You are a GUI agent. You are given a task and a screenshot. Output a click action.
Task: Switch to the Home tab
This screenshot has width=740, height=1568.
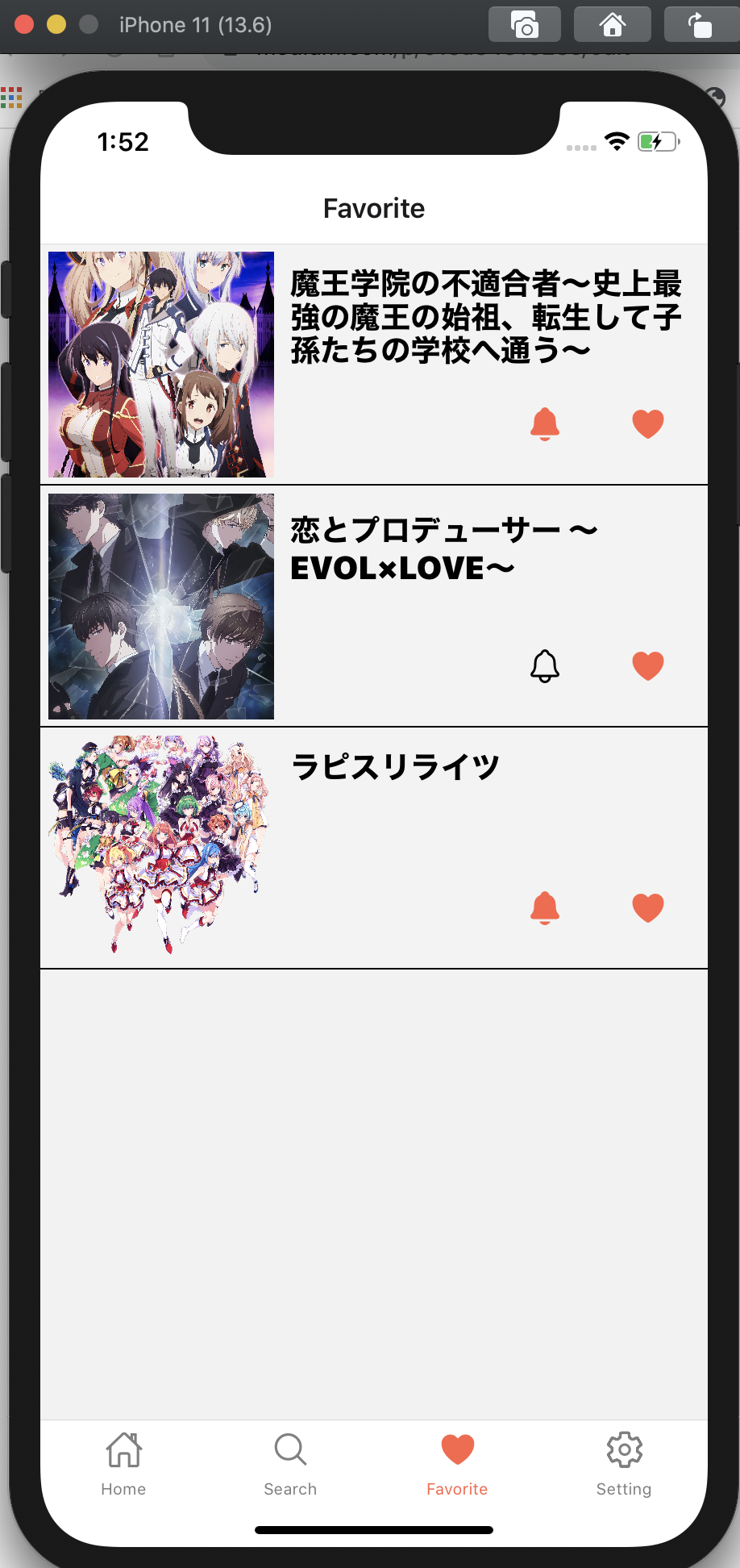123,1463
